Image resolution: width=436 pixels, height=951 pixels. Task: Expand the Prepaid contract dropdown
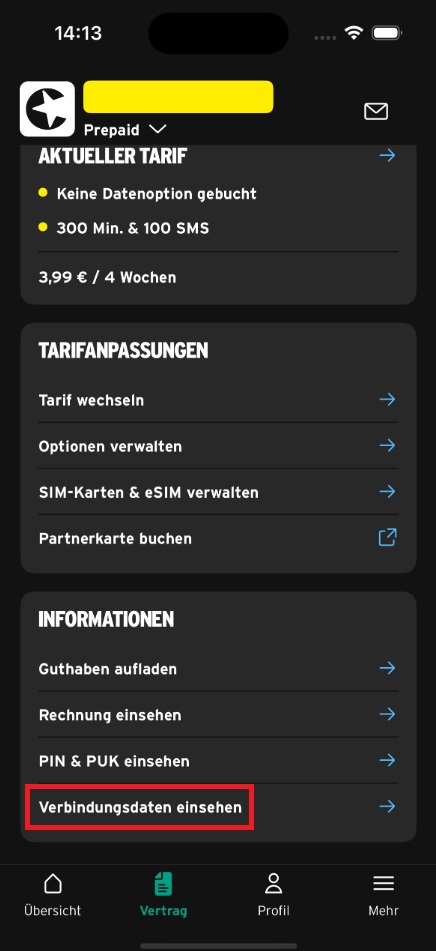[x=124, y=130]
